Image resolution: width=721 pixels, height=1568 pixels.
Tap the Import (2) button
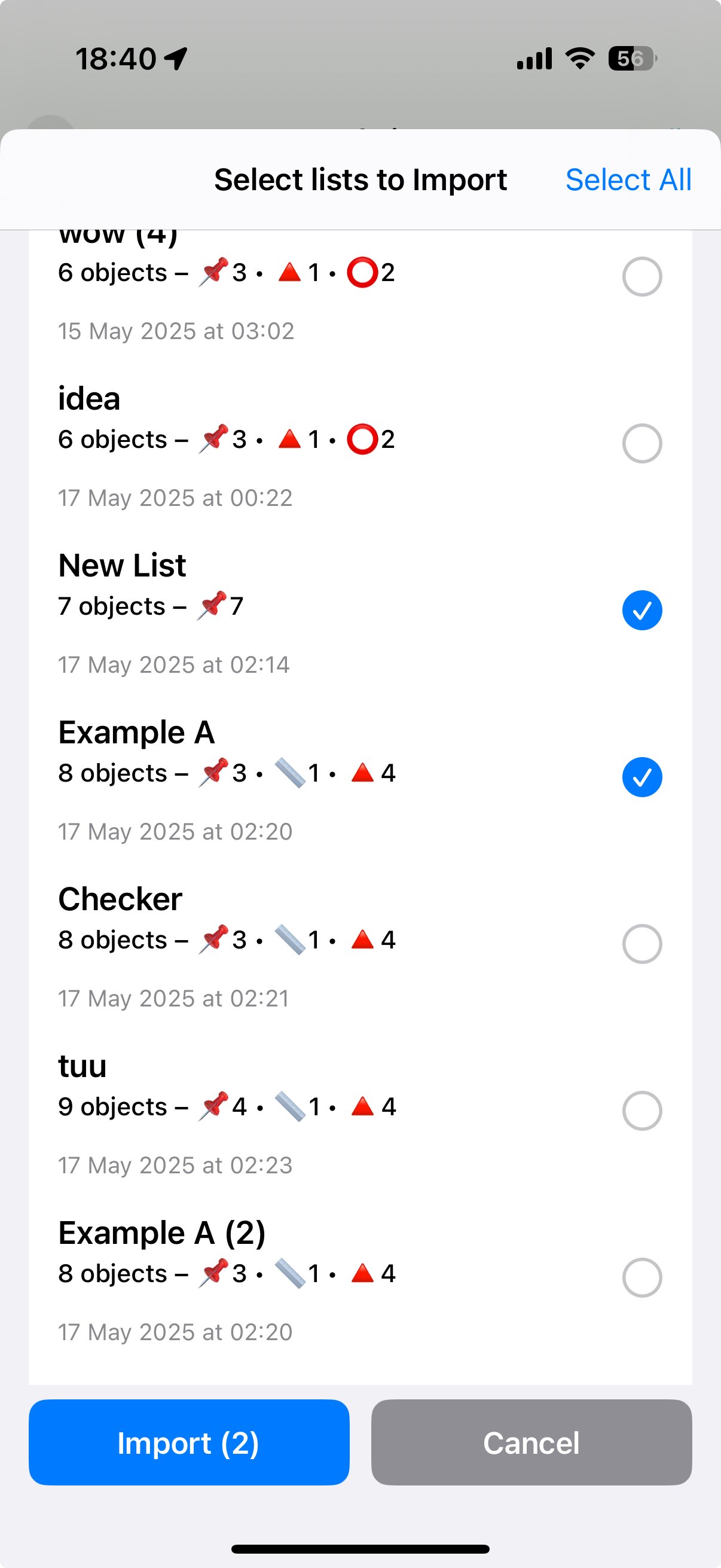pyautogui.click(x=188, y=1442)
